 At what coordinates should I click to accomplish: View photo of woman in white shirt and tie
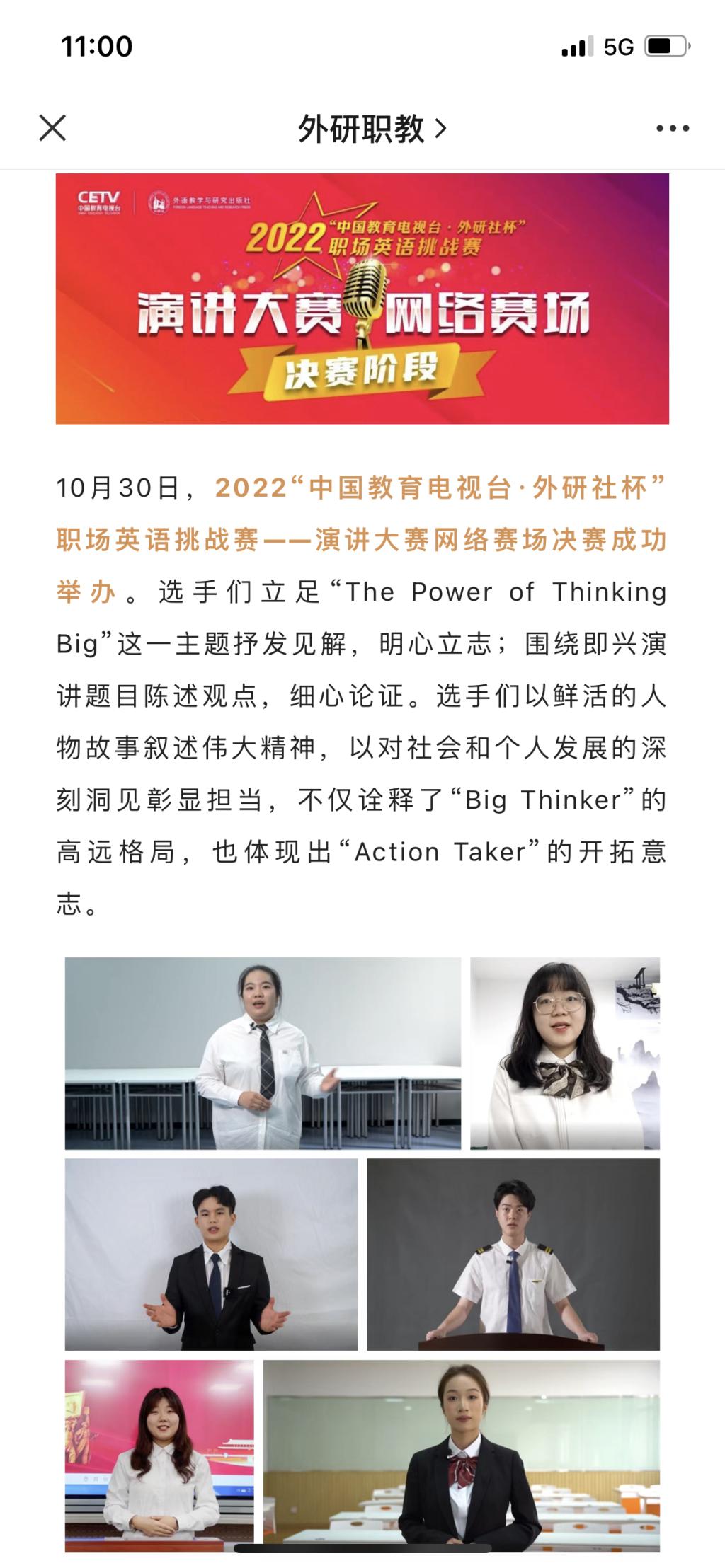pyautogui.click(x=263, y=1053)
